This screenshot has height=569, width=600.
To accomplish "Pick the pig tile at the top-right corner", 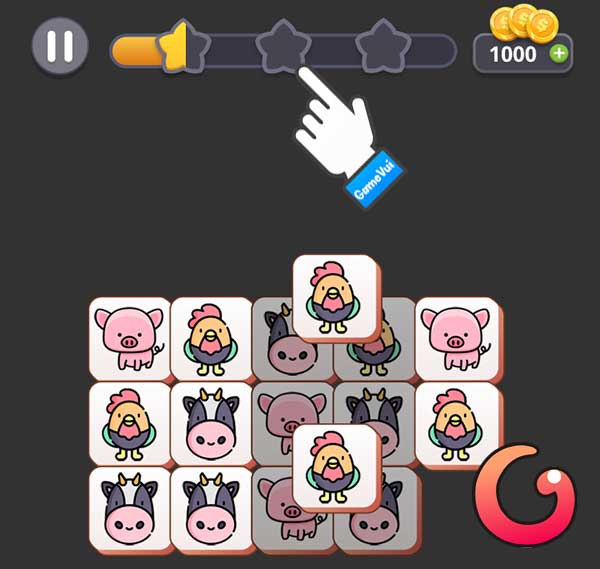I will point(456,336).
